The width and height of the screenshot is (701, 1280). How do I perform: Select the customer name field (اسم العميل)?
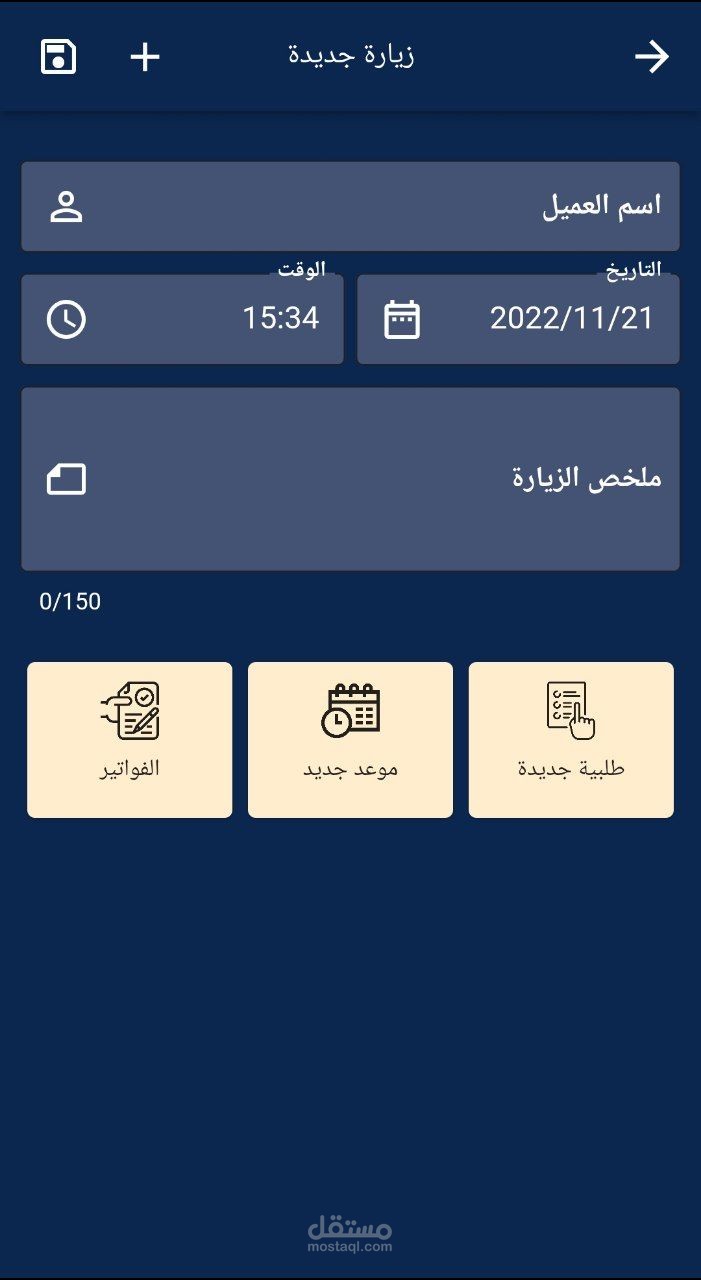pyautogui.click(x=350, y=206)
